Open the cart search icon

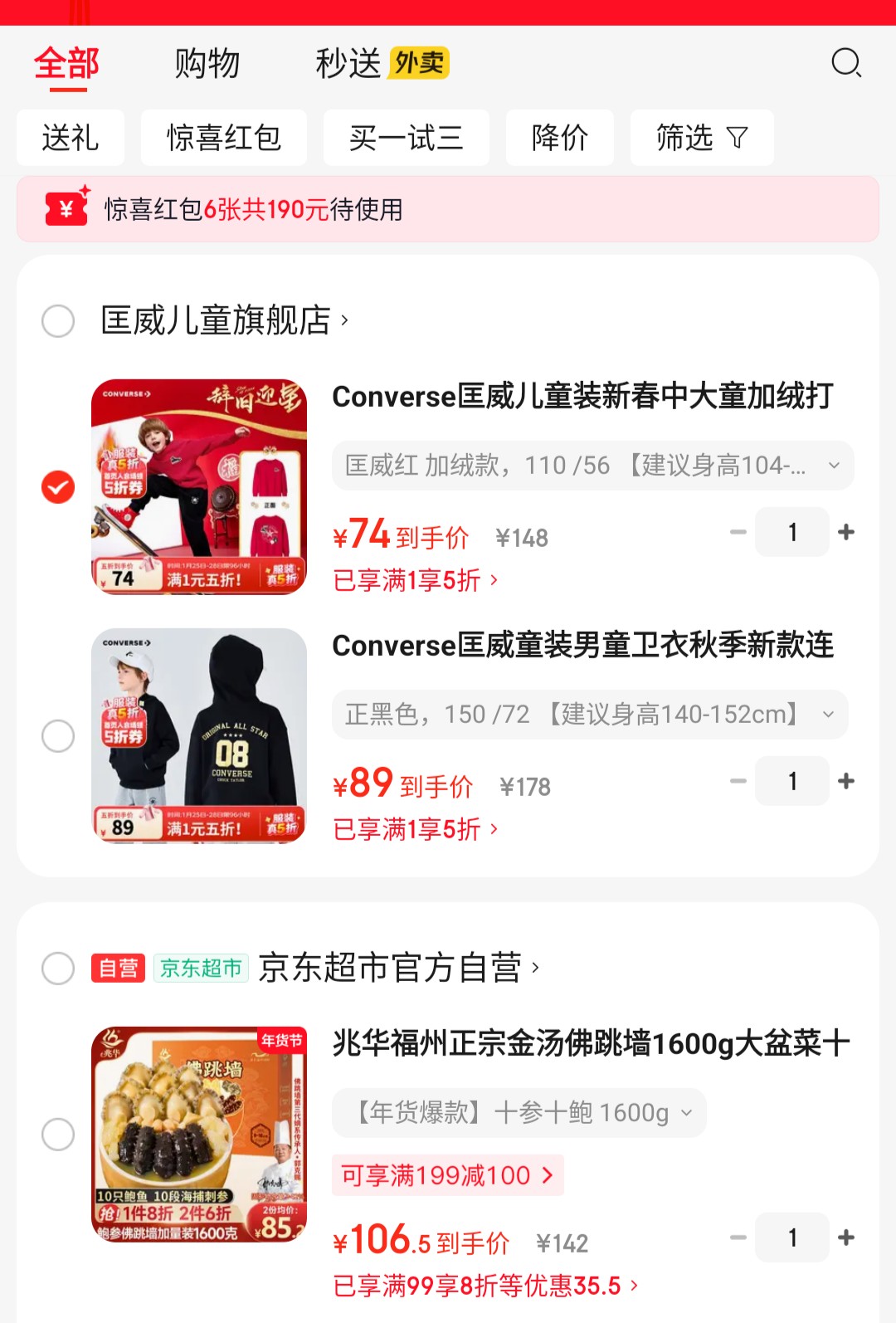[846, 63]
